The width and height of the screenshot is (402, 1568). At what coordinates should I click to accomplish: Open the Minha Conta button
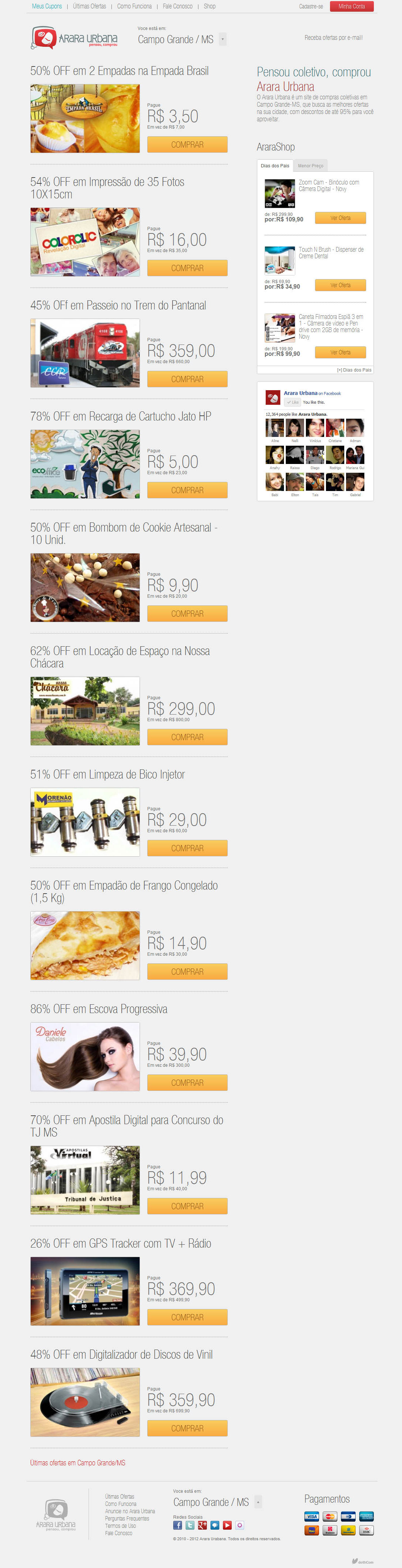[x=352, y=7]
